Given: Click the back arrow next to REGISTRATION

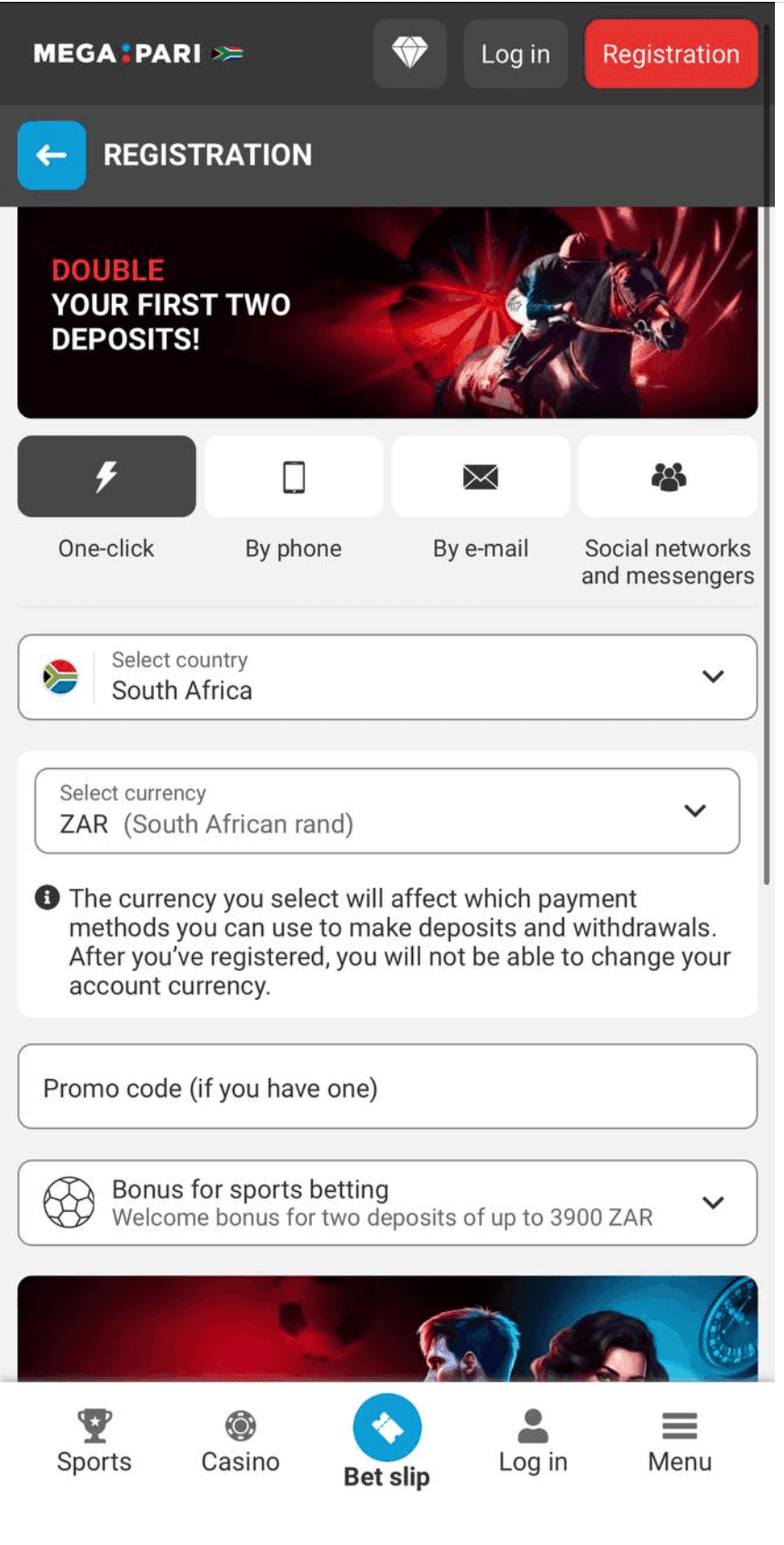Looking at the screenshot, I should pos(51,155).
